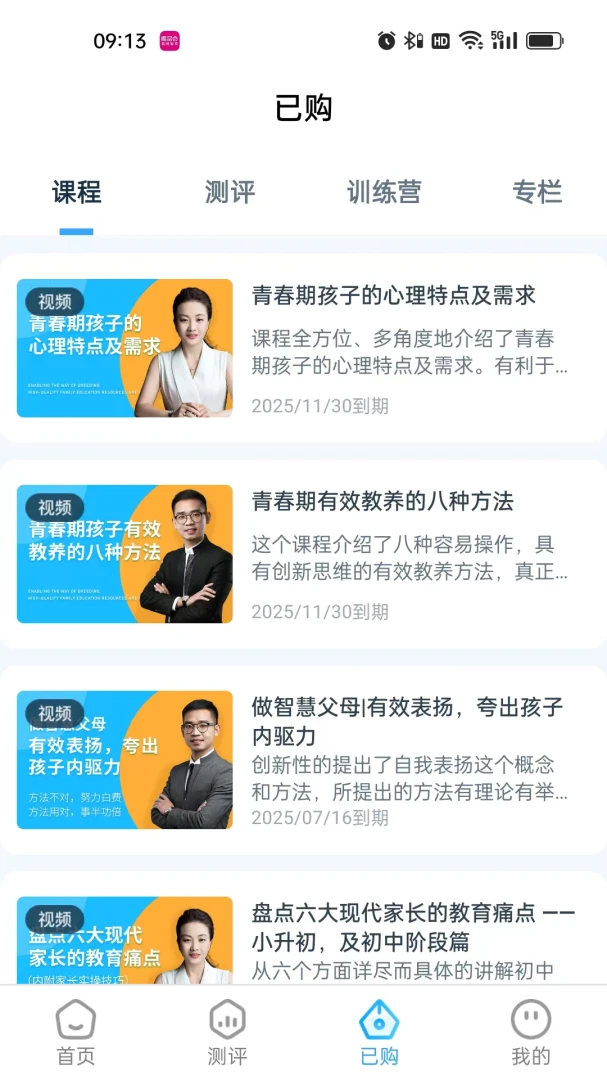Open course 青春期孩子的心理特点及需求

pyautogui.click(x=303, y=348)
